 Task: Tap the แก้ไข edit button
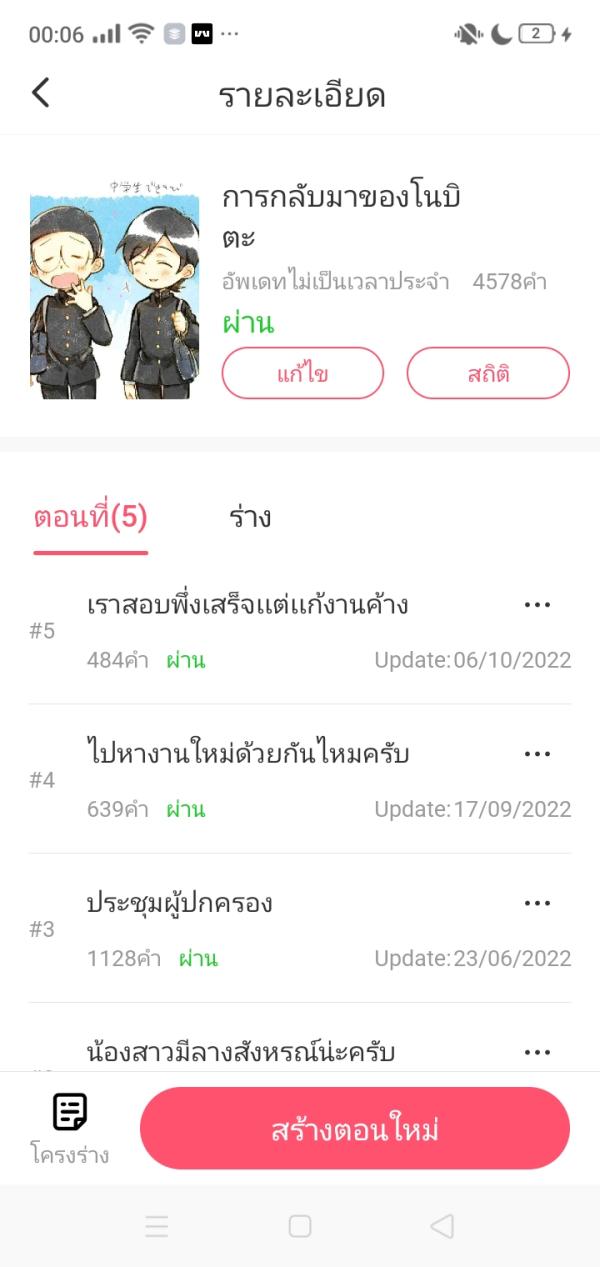302,374
